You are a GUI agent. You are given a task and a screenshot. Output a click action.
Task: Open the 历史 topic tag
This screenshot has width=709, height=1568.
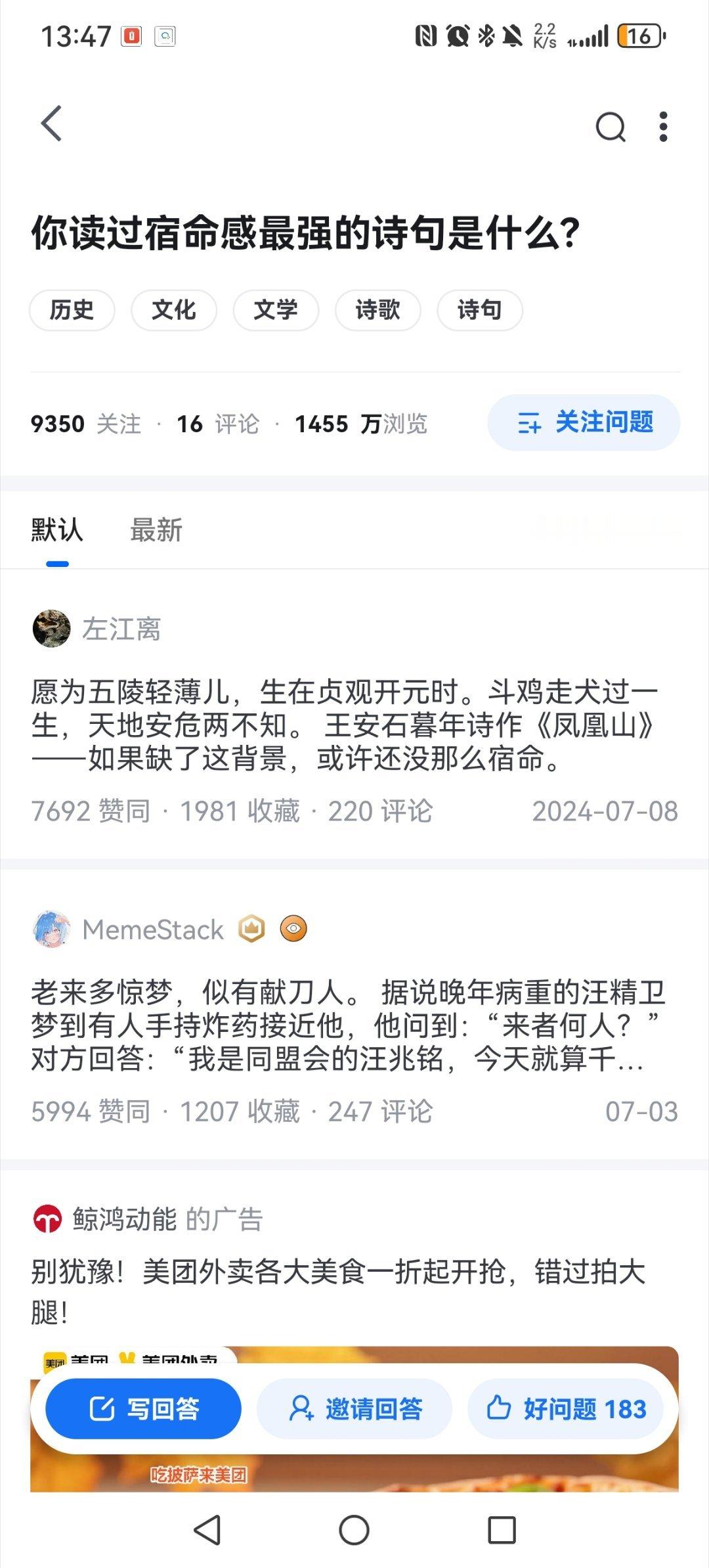pos(72,311)
